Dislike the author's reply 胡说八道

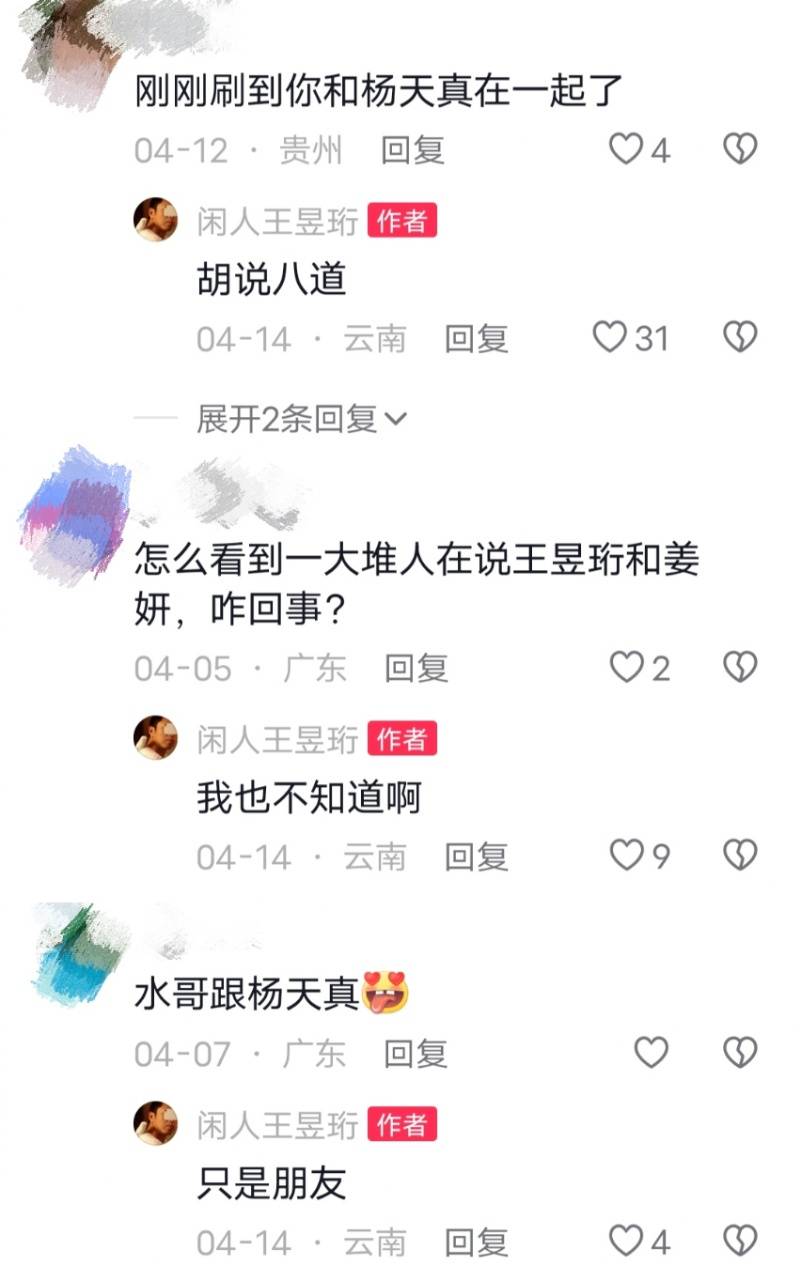[x=740, y=337]
